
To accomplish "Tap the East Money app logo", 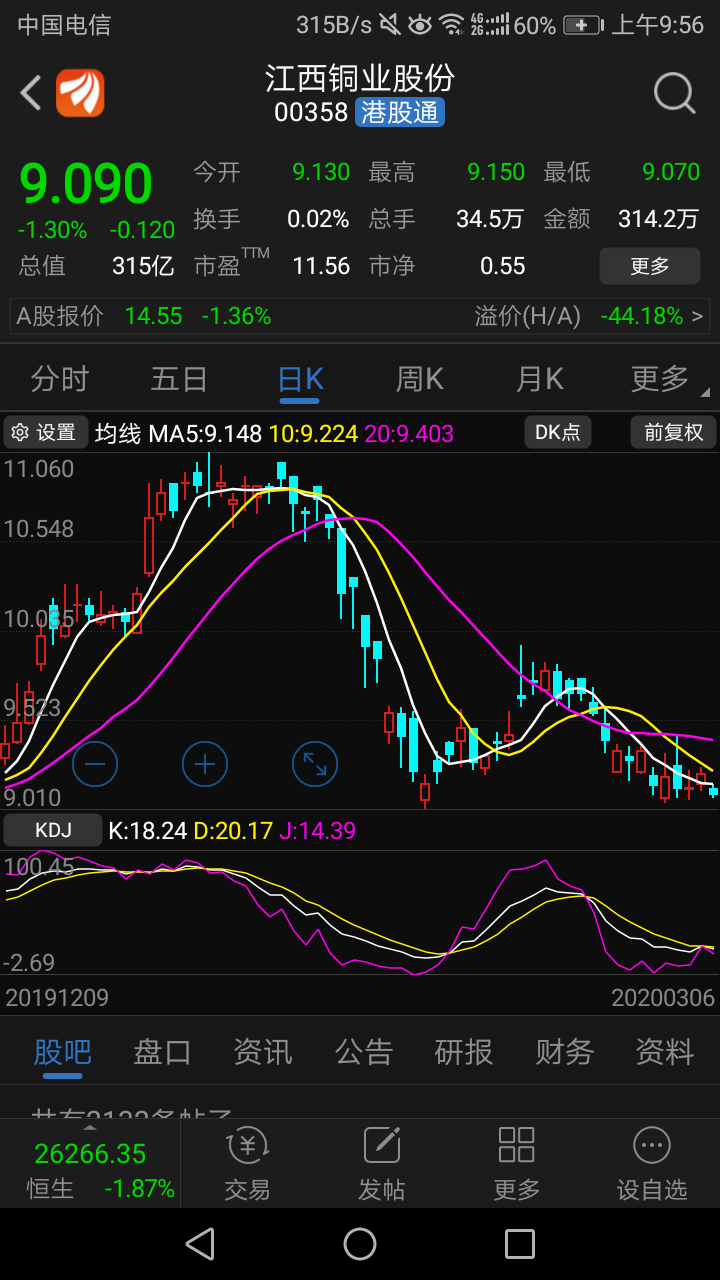I will coord(80,92).
